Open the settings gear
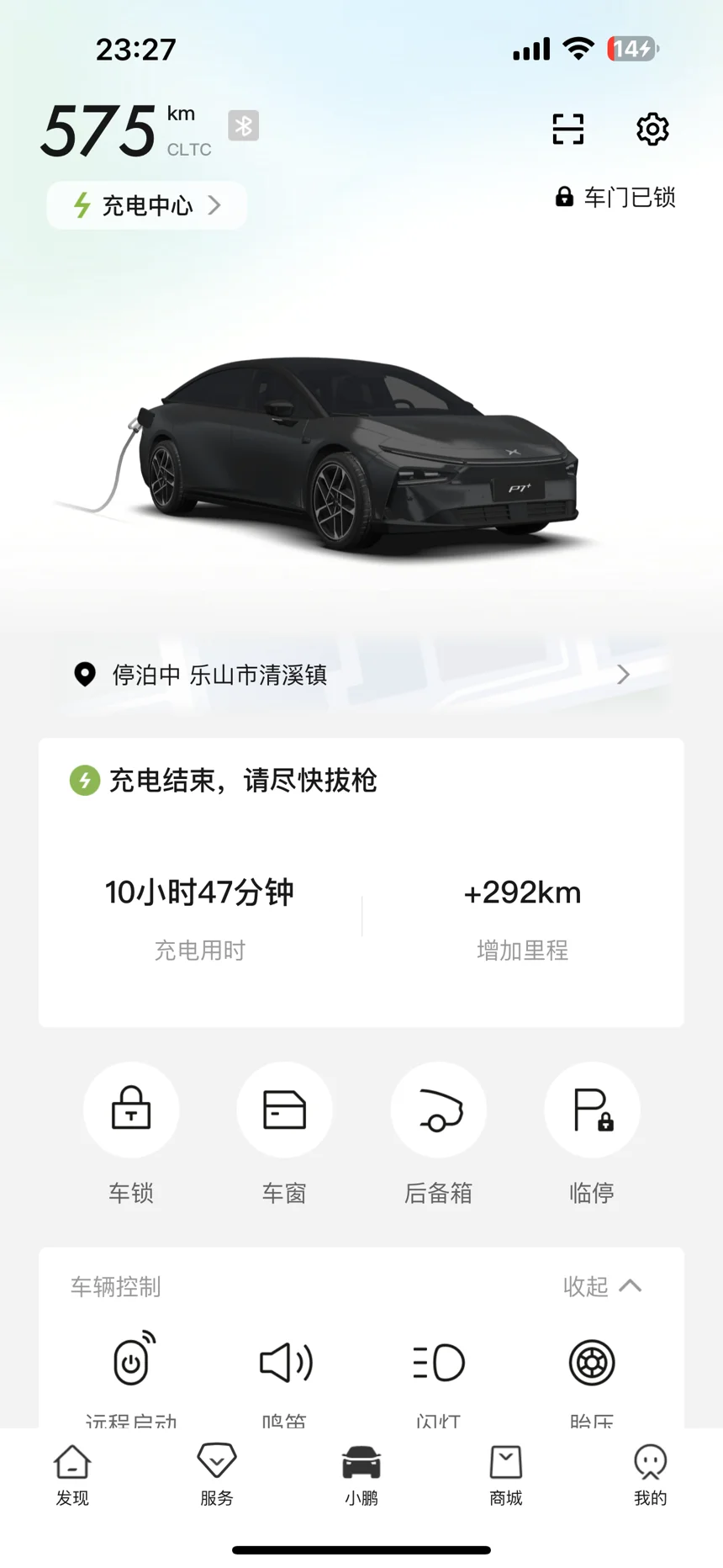 (652, 129)
